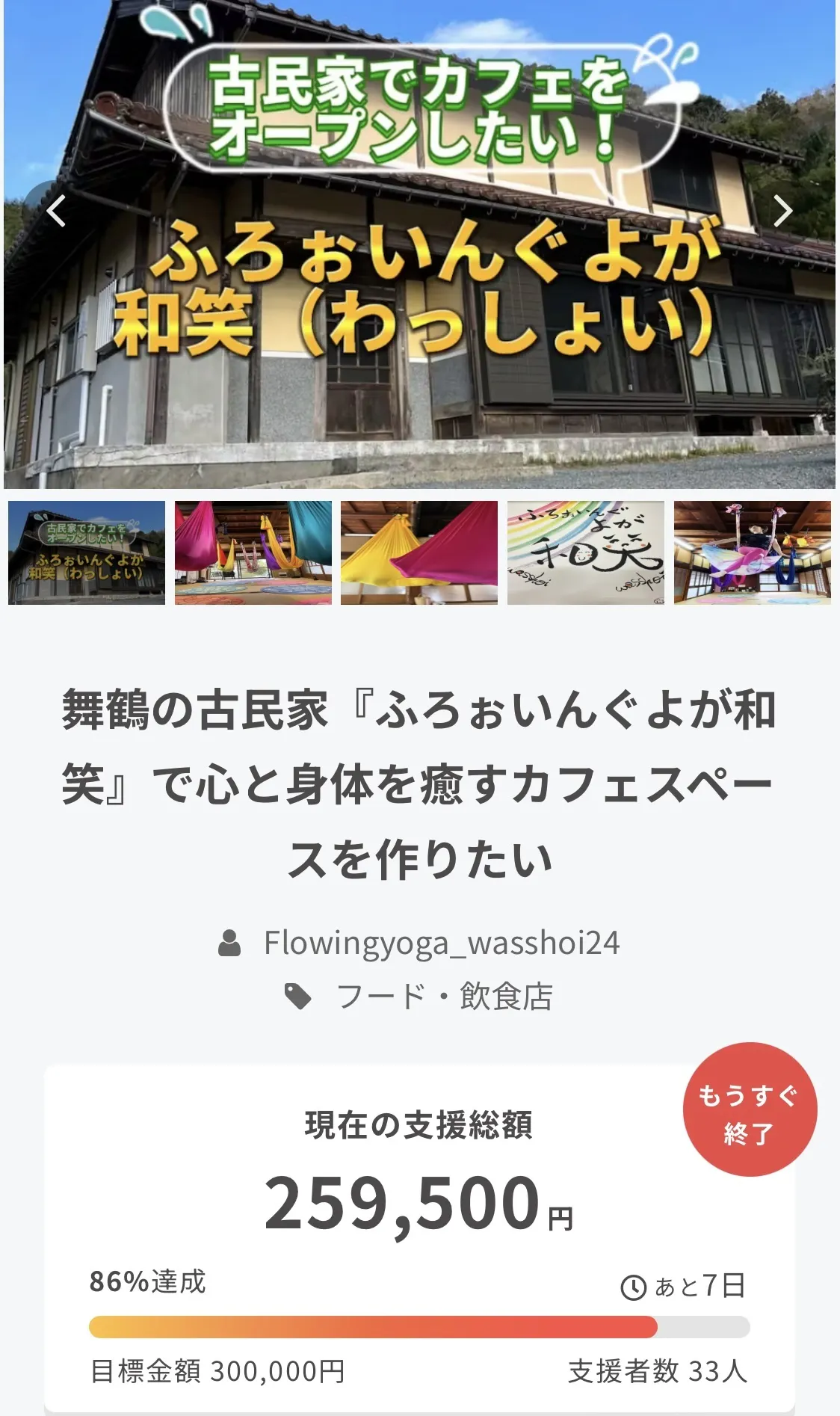Select the 和笑 calligraphy thumbnail
Image resolution: width=840 pixels, height=1416 pixels.
(585, 552)
